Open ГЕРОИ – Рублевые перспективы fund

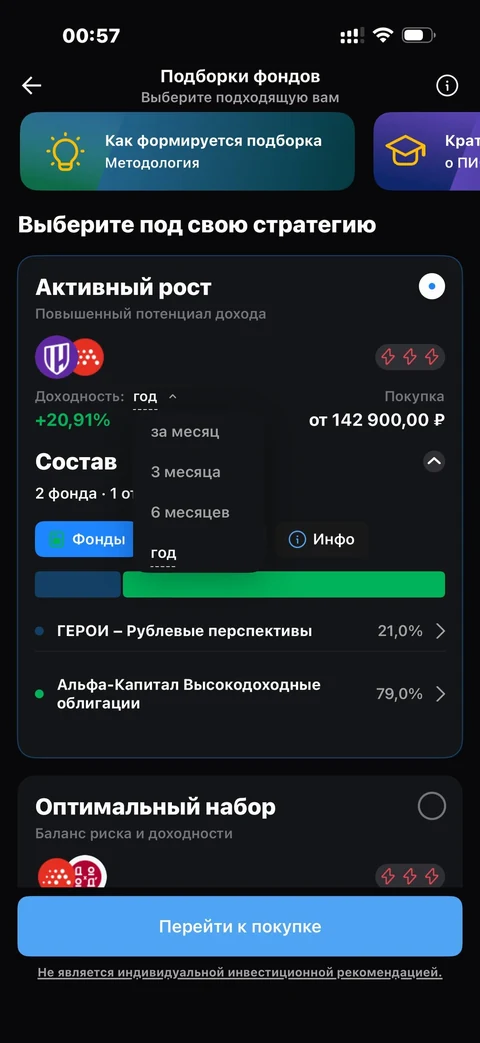[239, 631]
